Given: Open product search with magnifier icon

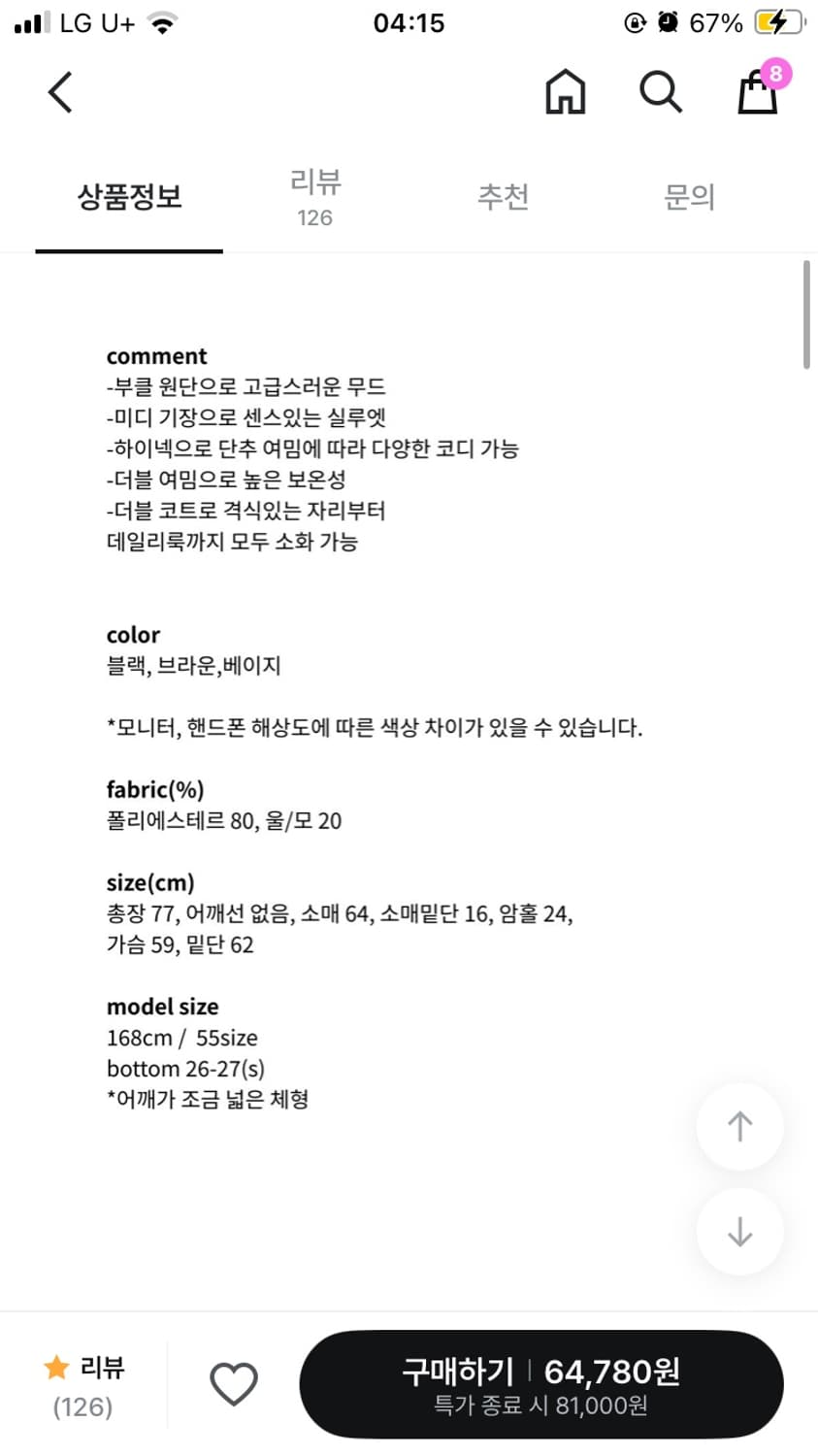Looking at the screenshot, I should click(x=661, y=92).
